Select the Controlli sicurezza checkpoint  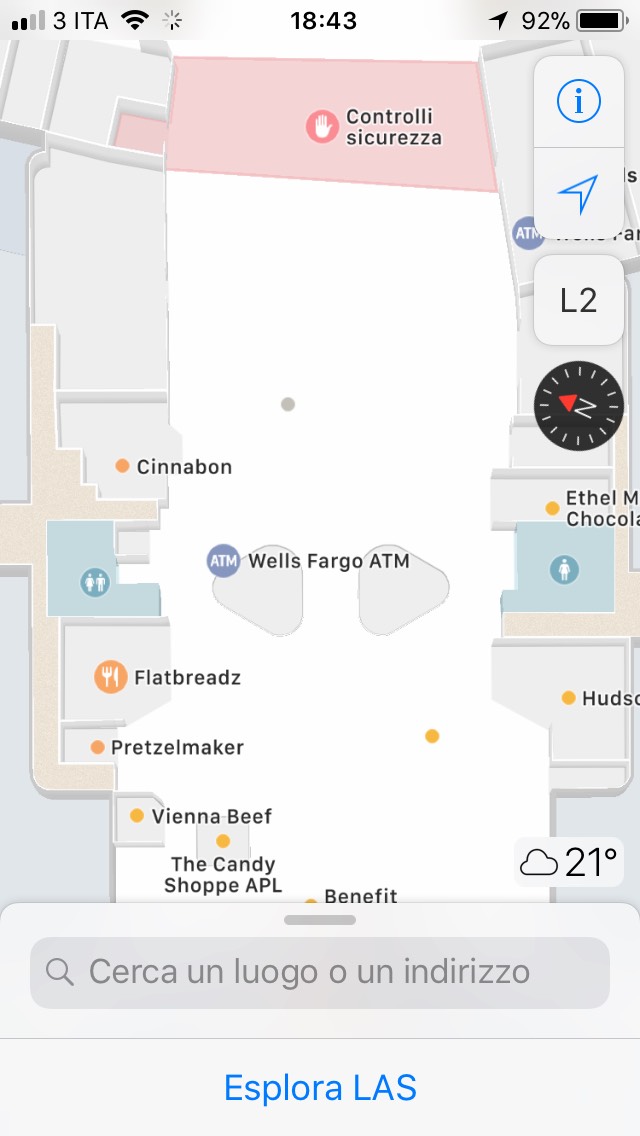click(x=322, y=127)
